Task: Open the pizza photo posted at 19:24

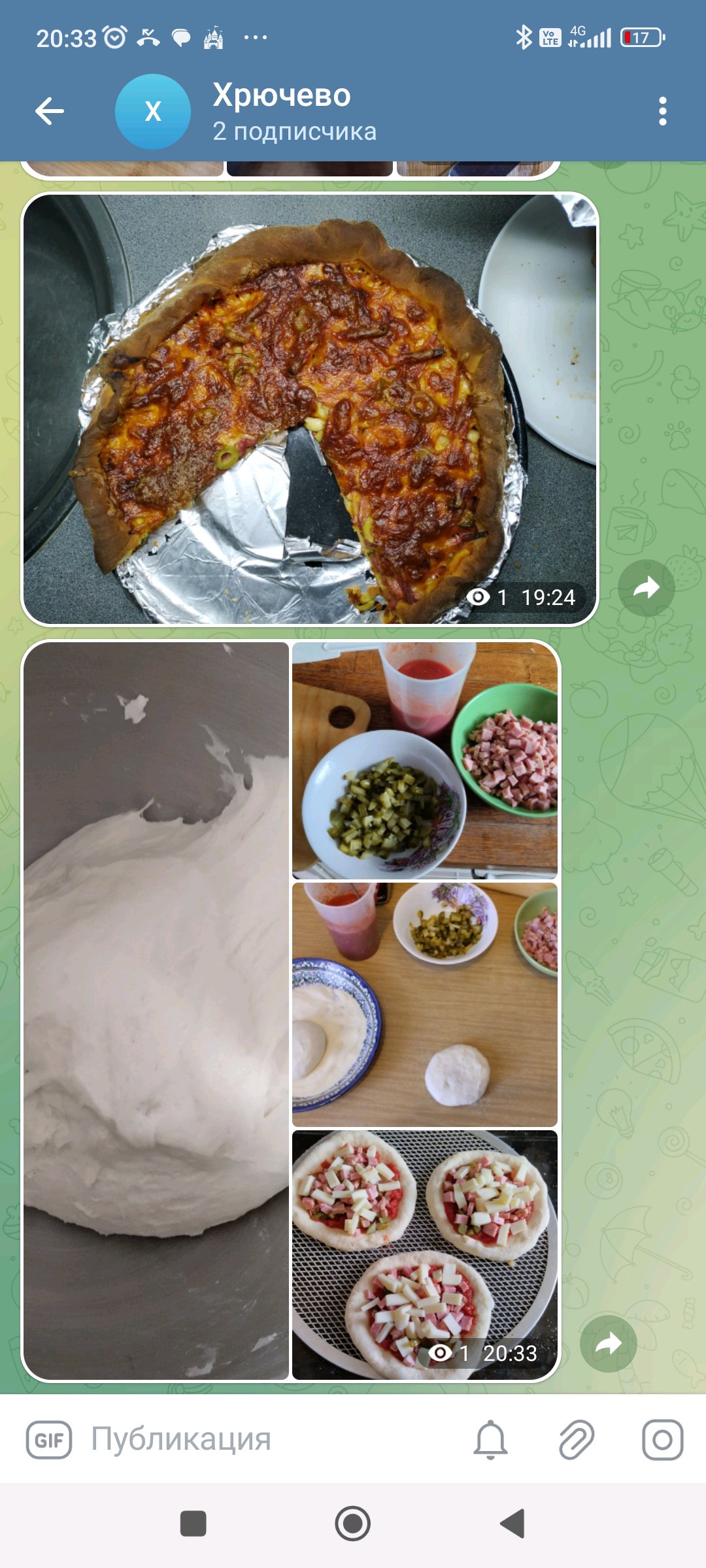Action: click(310, 409)
